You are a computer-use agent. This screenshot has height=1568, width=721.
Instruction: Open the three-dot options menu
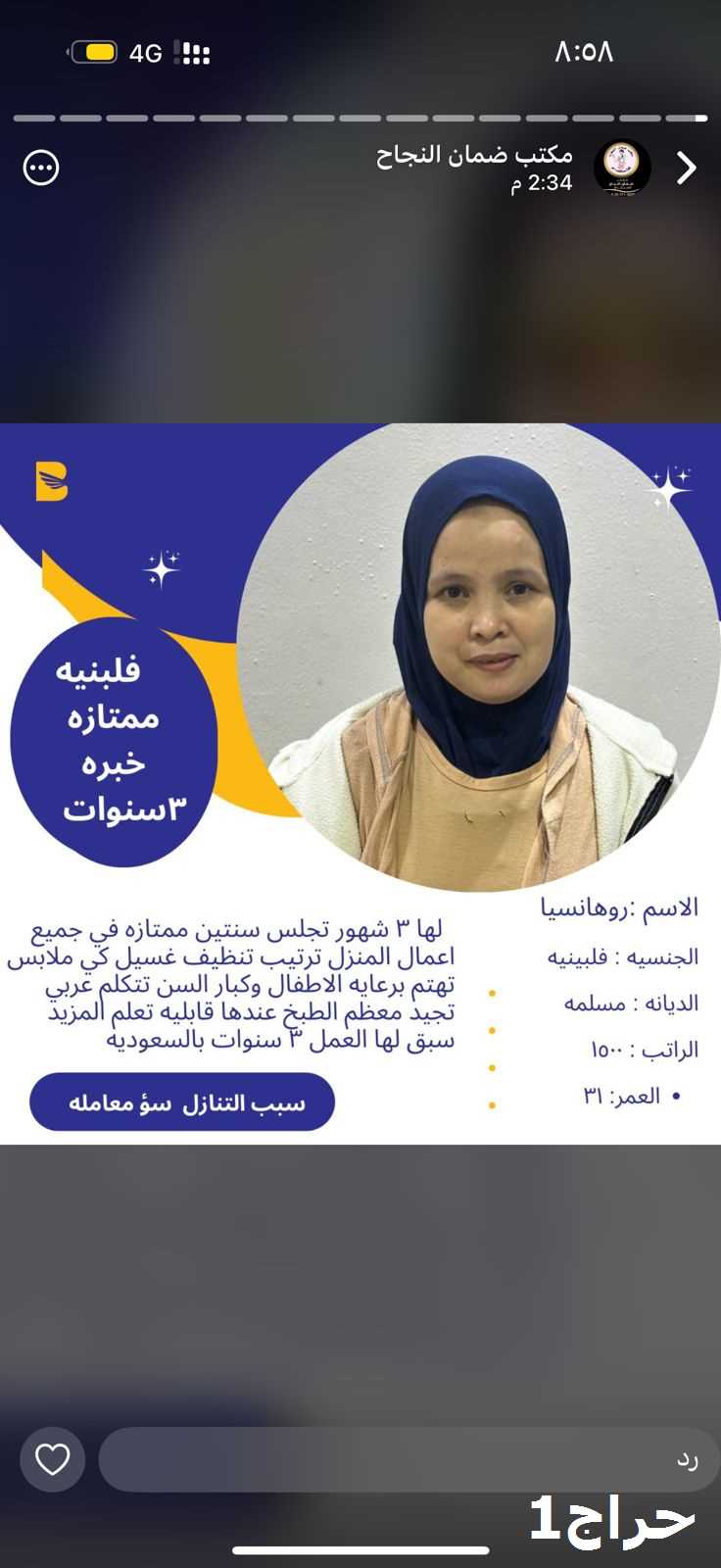click(41, 168)
